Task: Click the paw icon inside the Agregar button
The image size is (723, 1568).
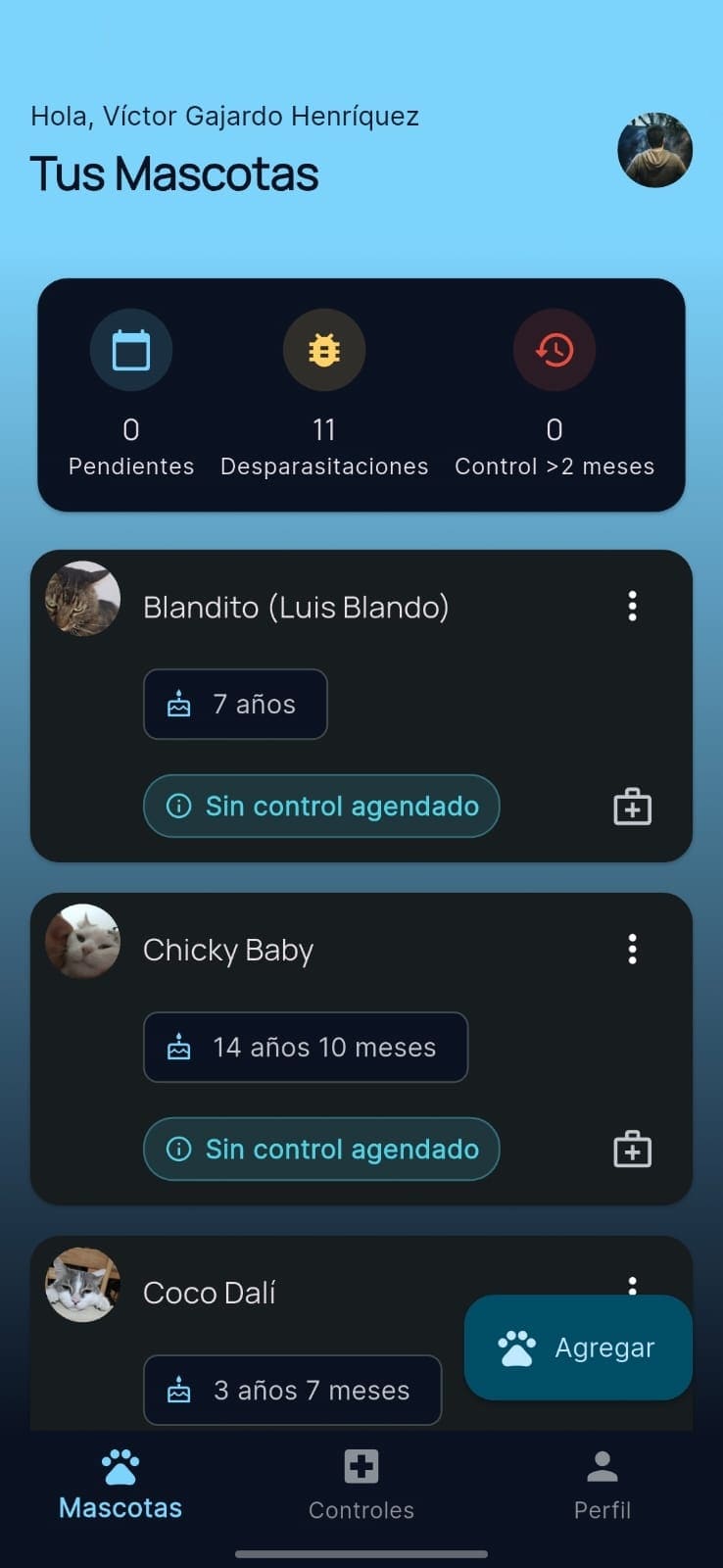Action: click(x=517, y=1347)
